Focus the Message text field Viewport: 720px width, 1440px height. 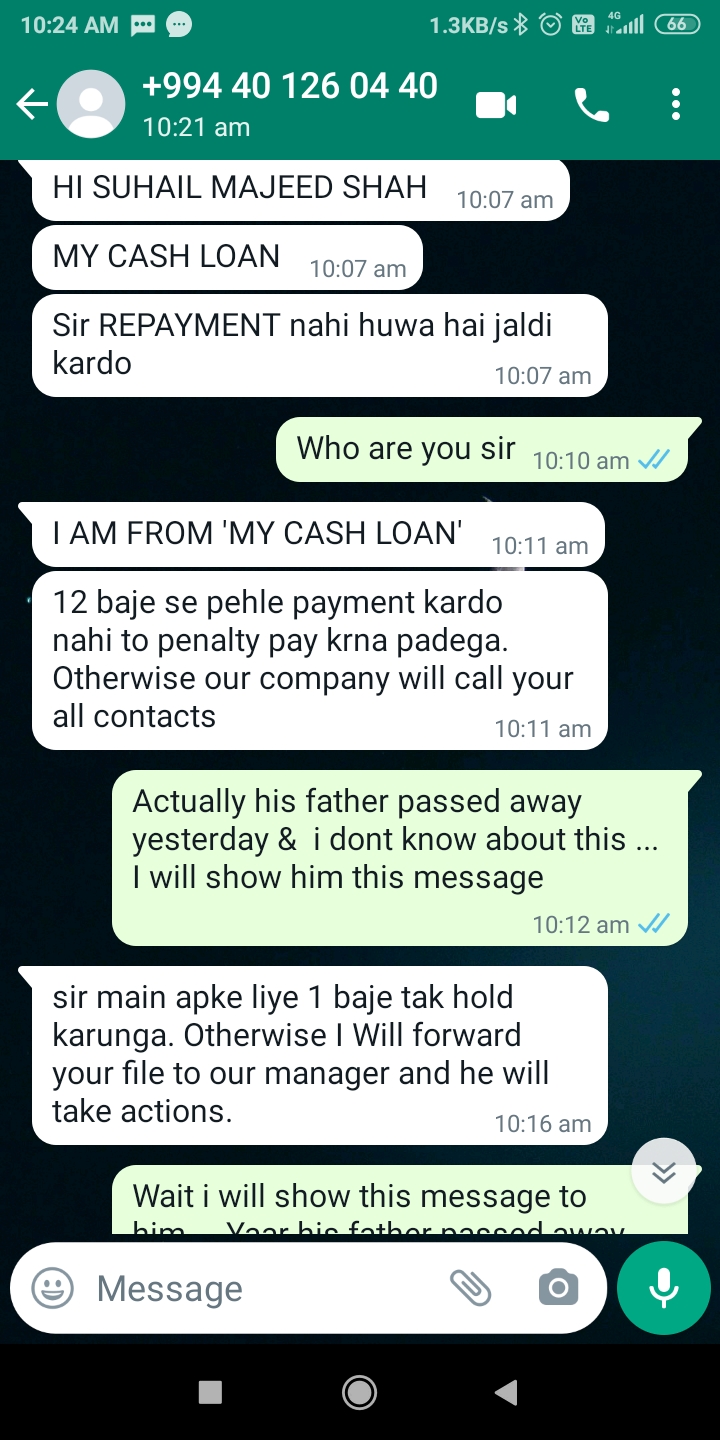pyautogui.click(x=260, y=1288)
